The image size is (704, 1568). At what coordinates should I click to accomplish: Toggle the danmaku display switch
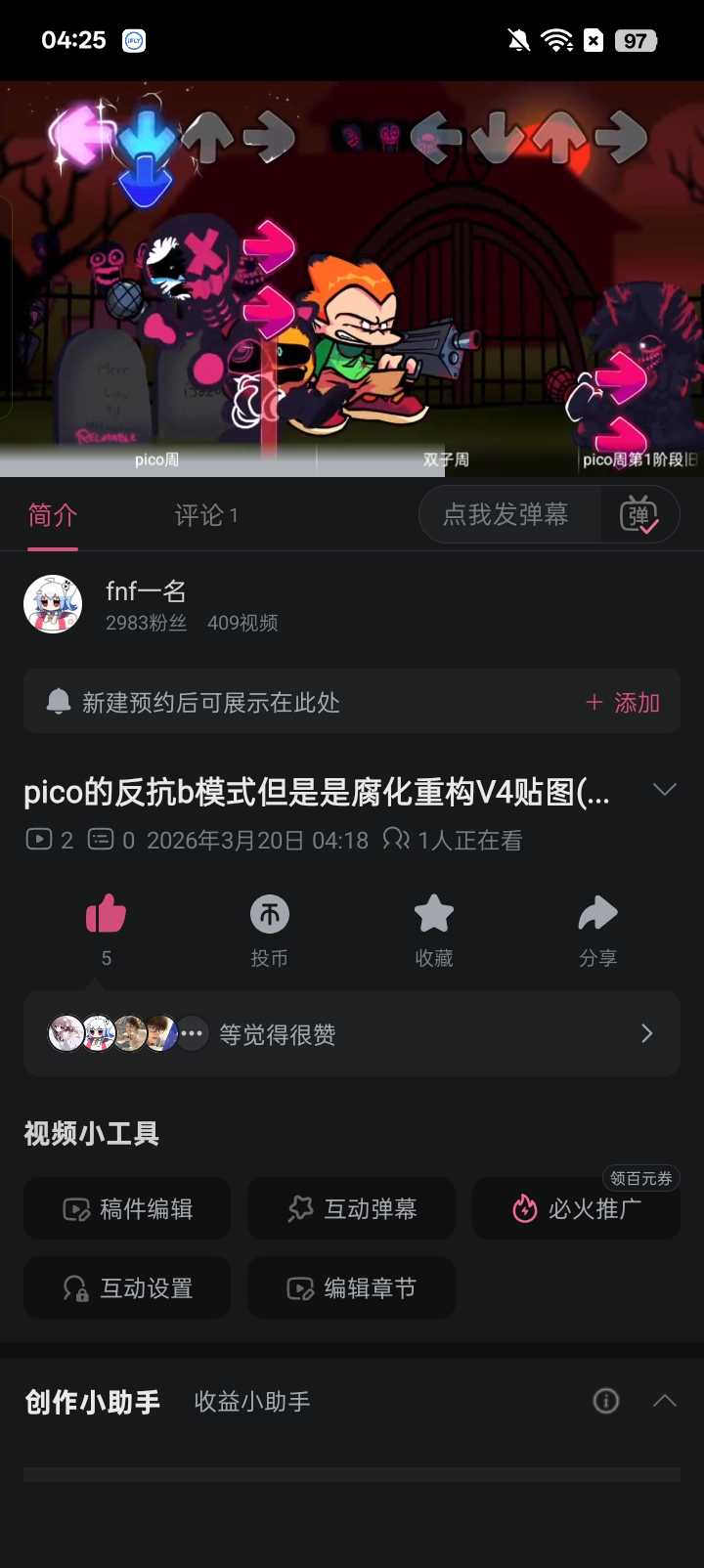coord(639,514)
